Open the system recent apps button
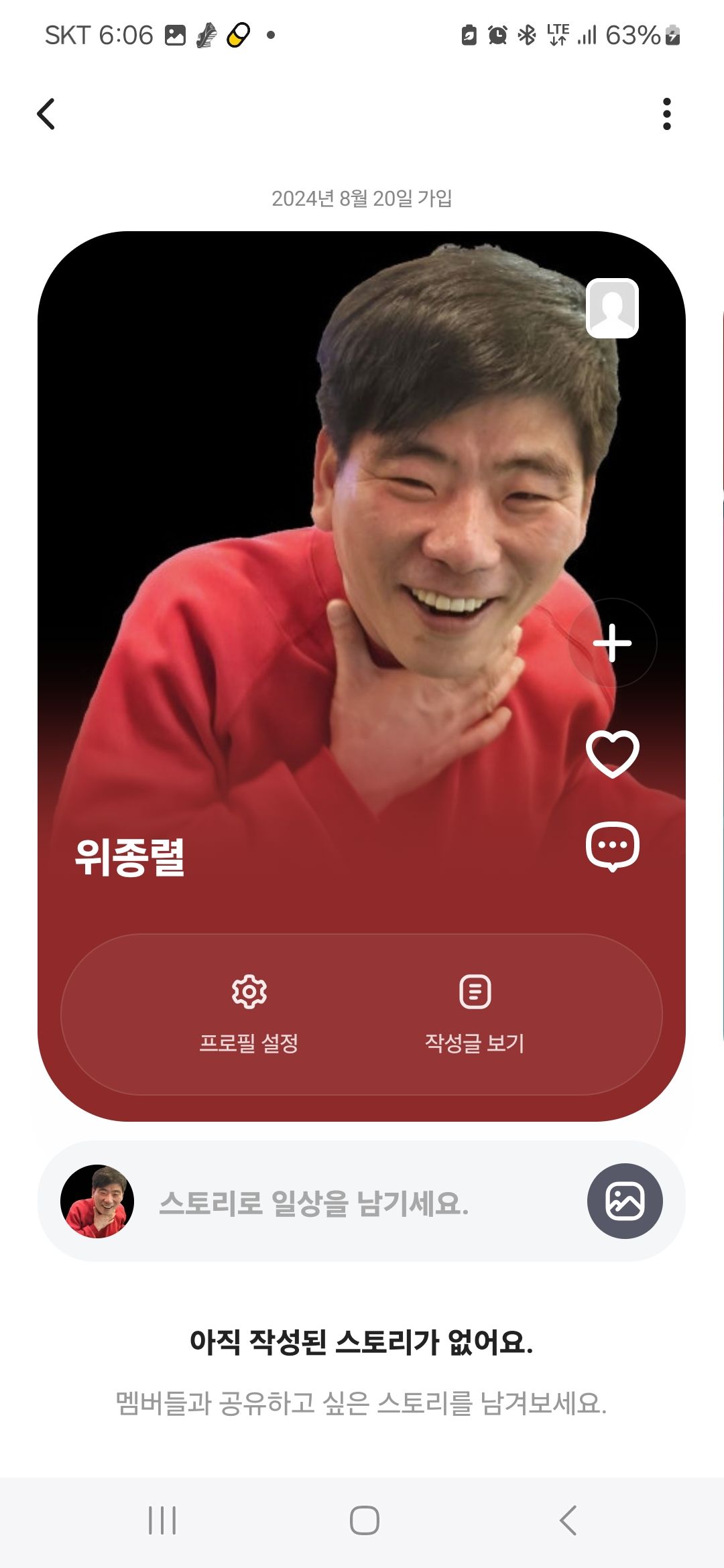This screenshot has height=1568, width=724. coord(162,1520)
